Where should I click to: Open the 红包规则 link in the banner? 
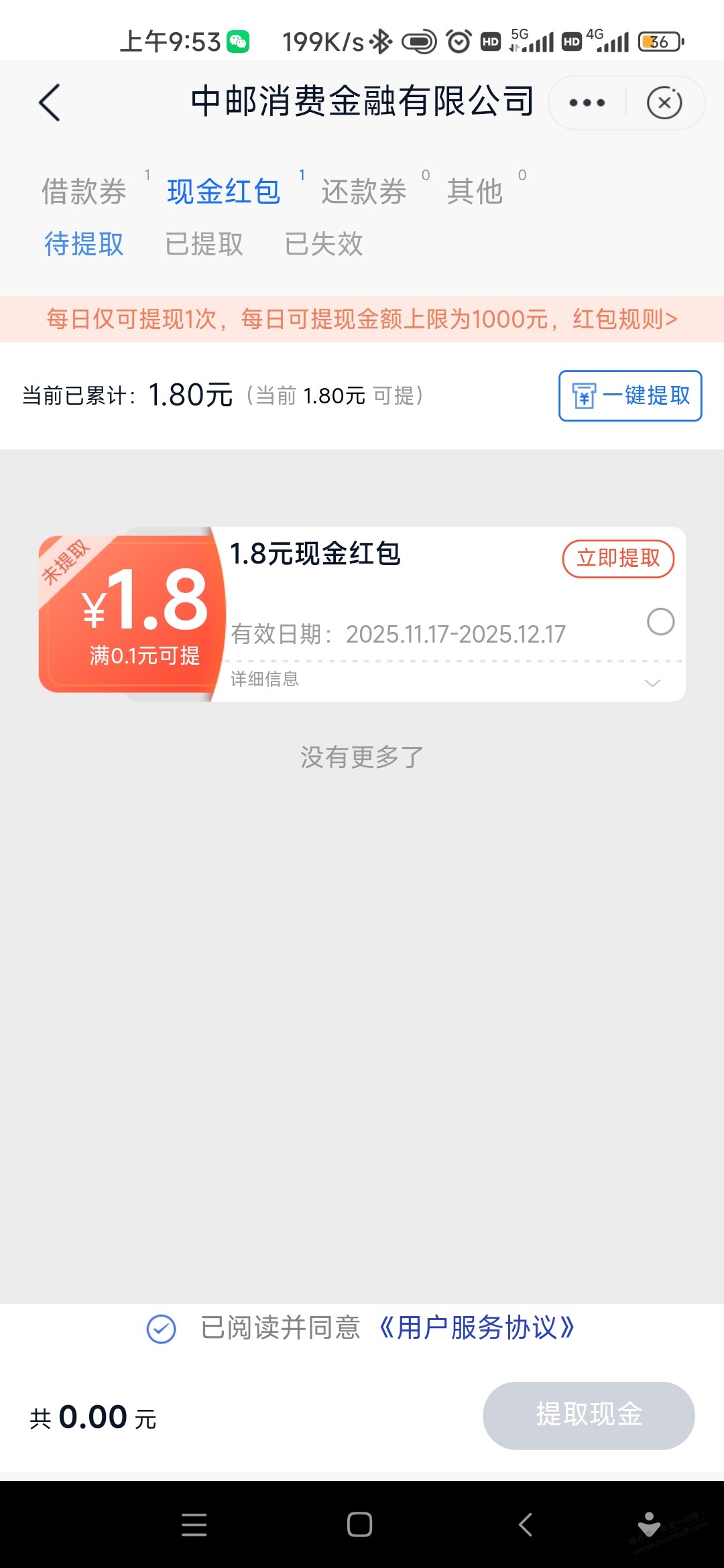(625, 319)
